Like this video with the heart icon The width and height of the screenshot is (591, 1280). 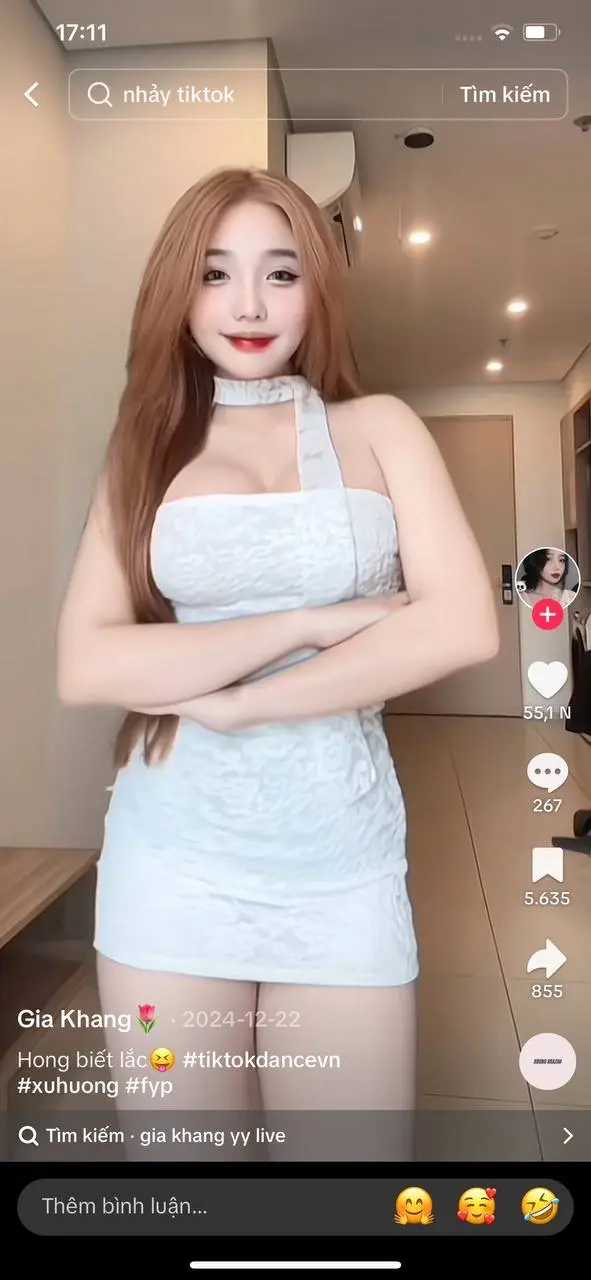(x=547, y=680)
